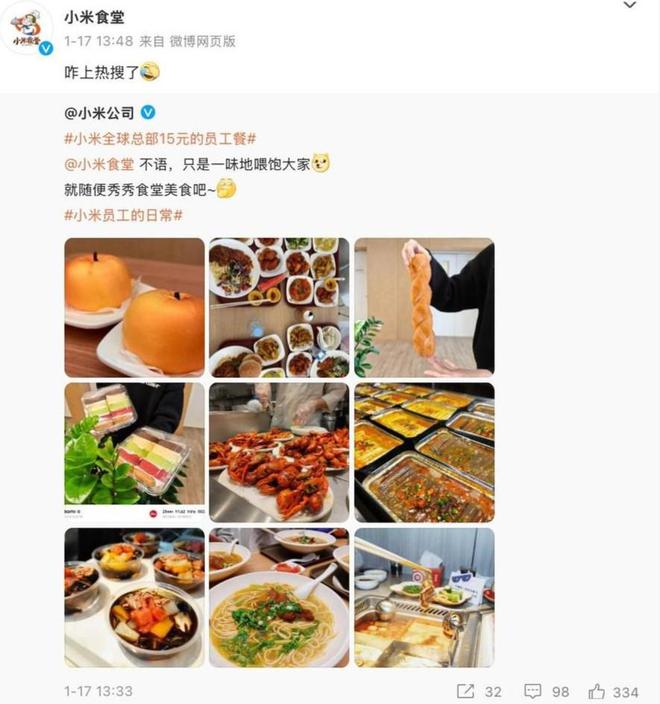Viewport: 660px width, 704px height.
Task: Open the crayfish platter photo
Action: (x=278, y=452)
